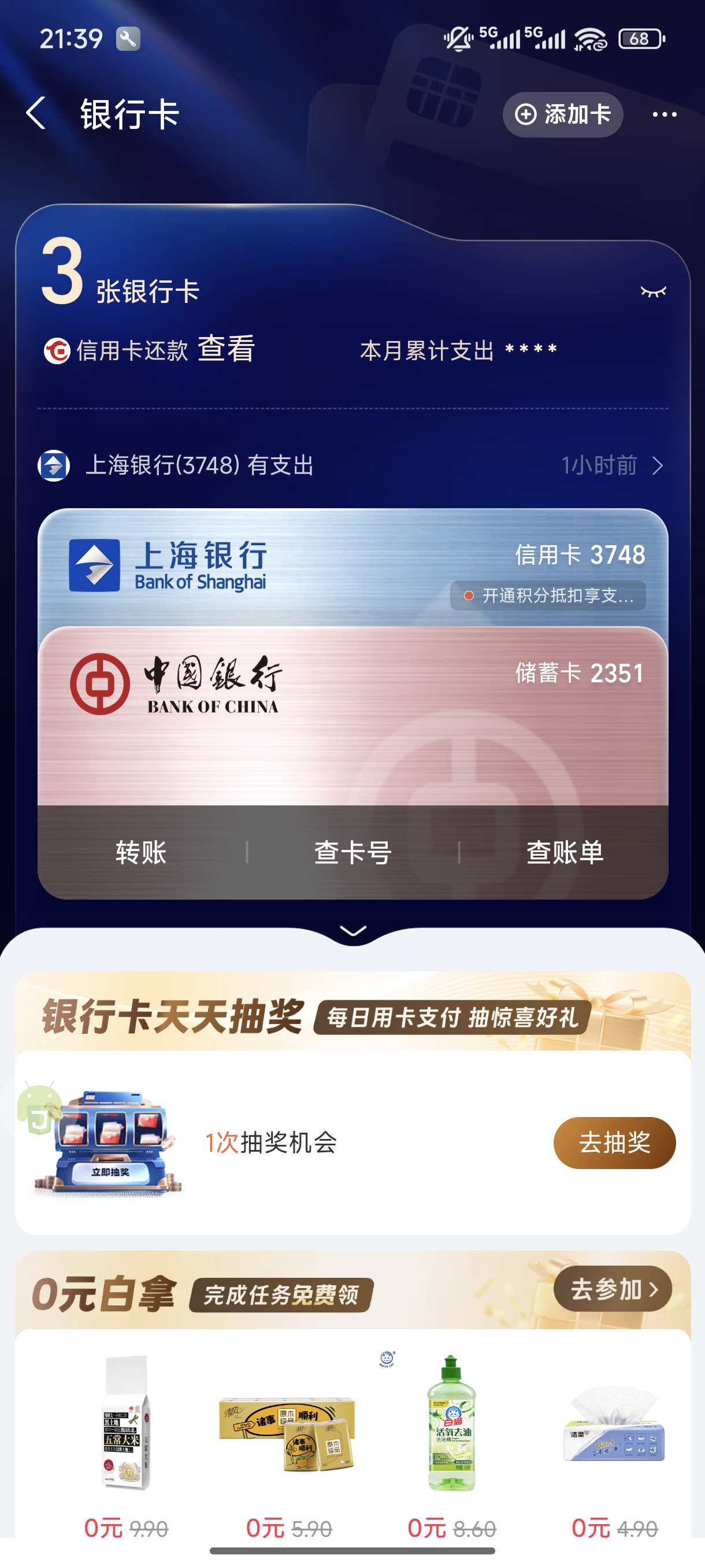705x1568 pixels.
Task: Tap the 添加卡 button
Action: coord(562,114)
